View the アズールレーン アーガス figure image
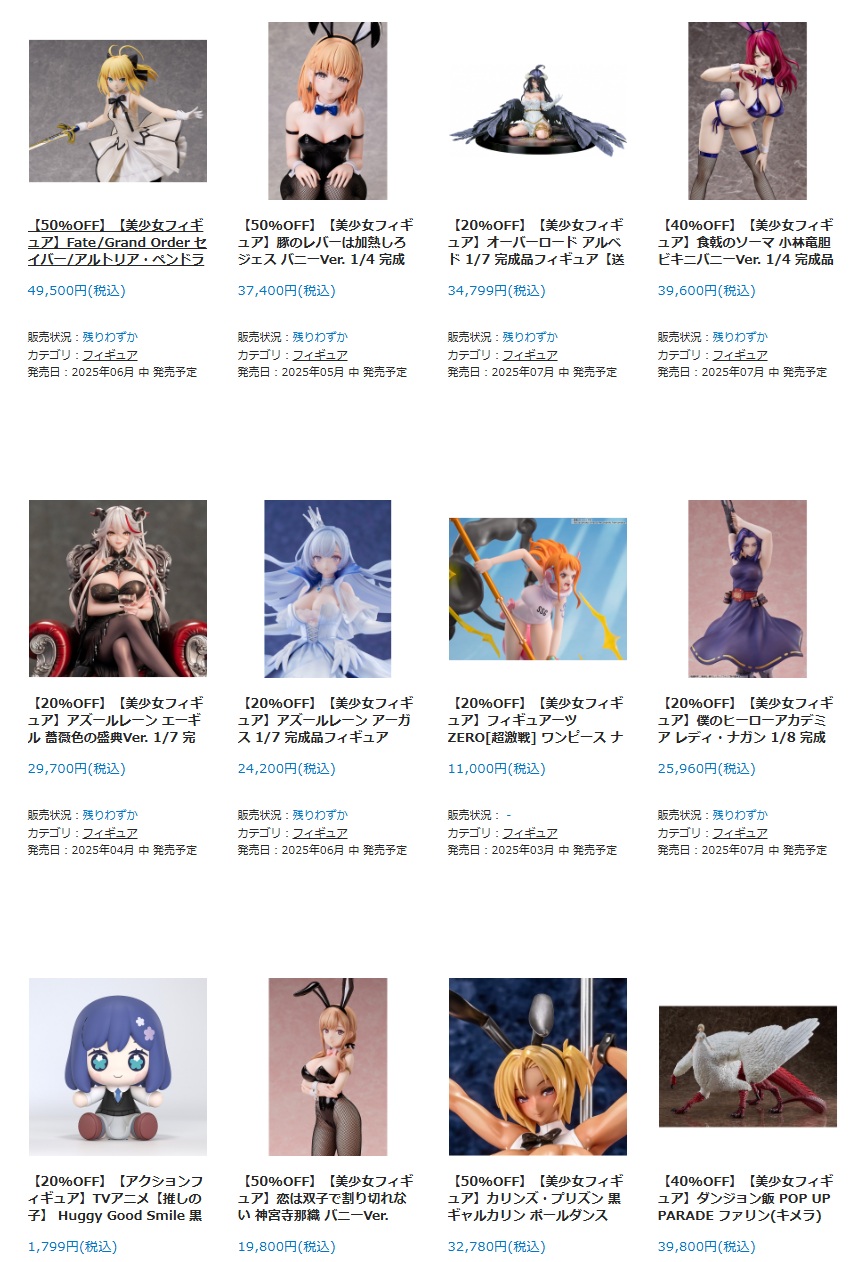Viewport: 859px width, 1262px height. pos(328,588)
